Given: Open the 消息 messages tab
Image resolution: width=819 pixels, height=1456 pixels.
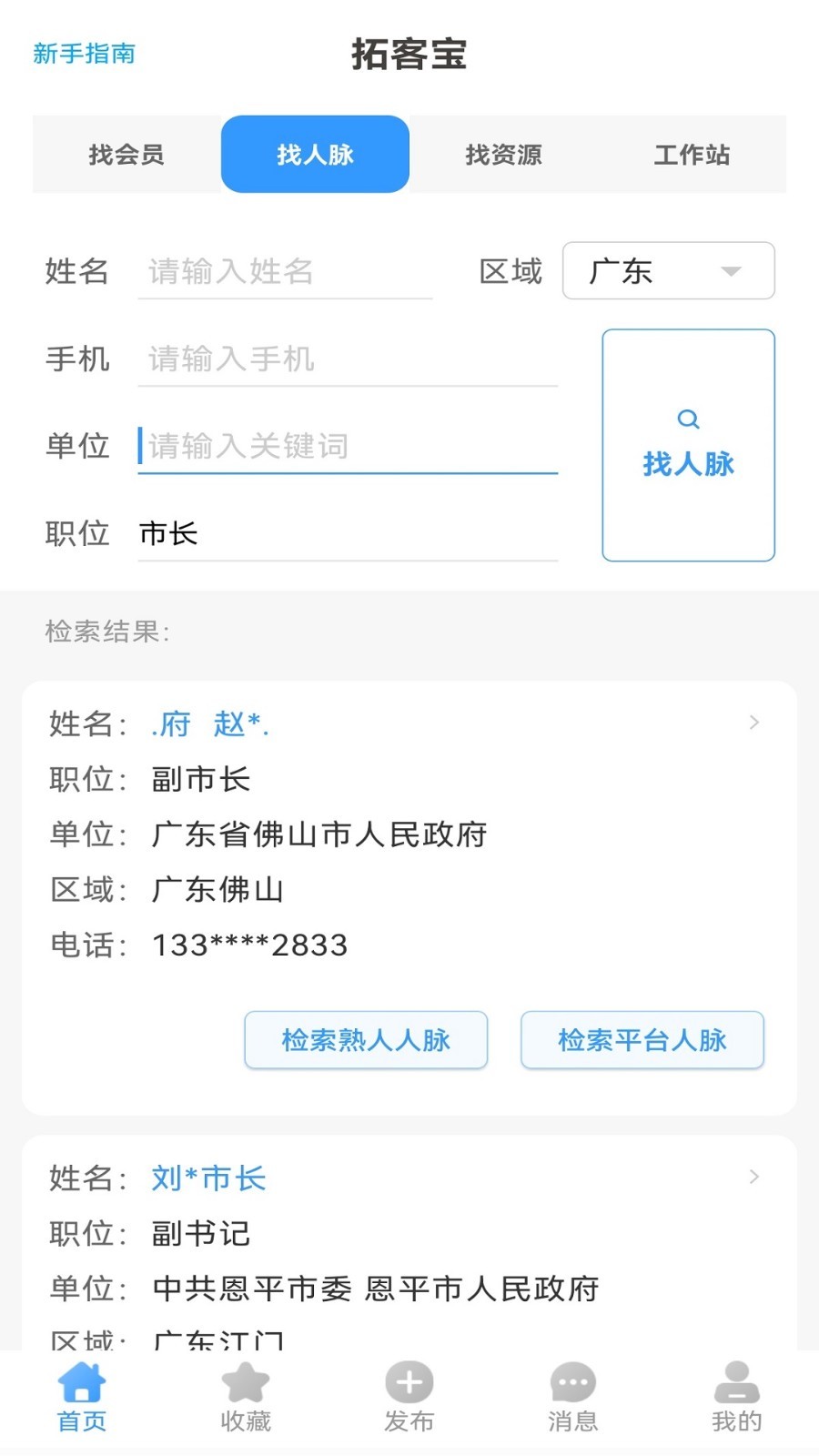Looking at the screenshot, I should click(573, 1398).
